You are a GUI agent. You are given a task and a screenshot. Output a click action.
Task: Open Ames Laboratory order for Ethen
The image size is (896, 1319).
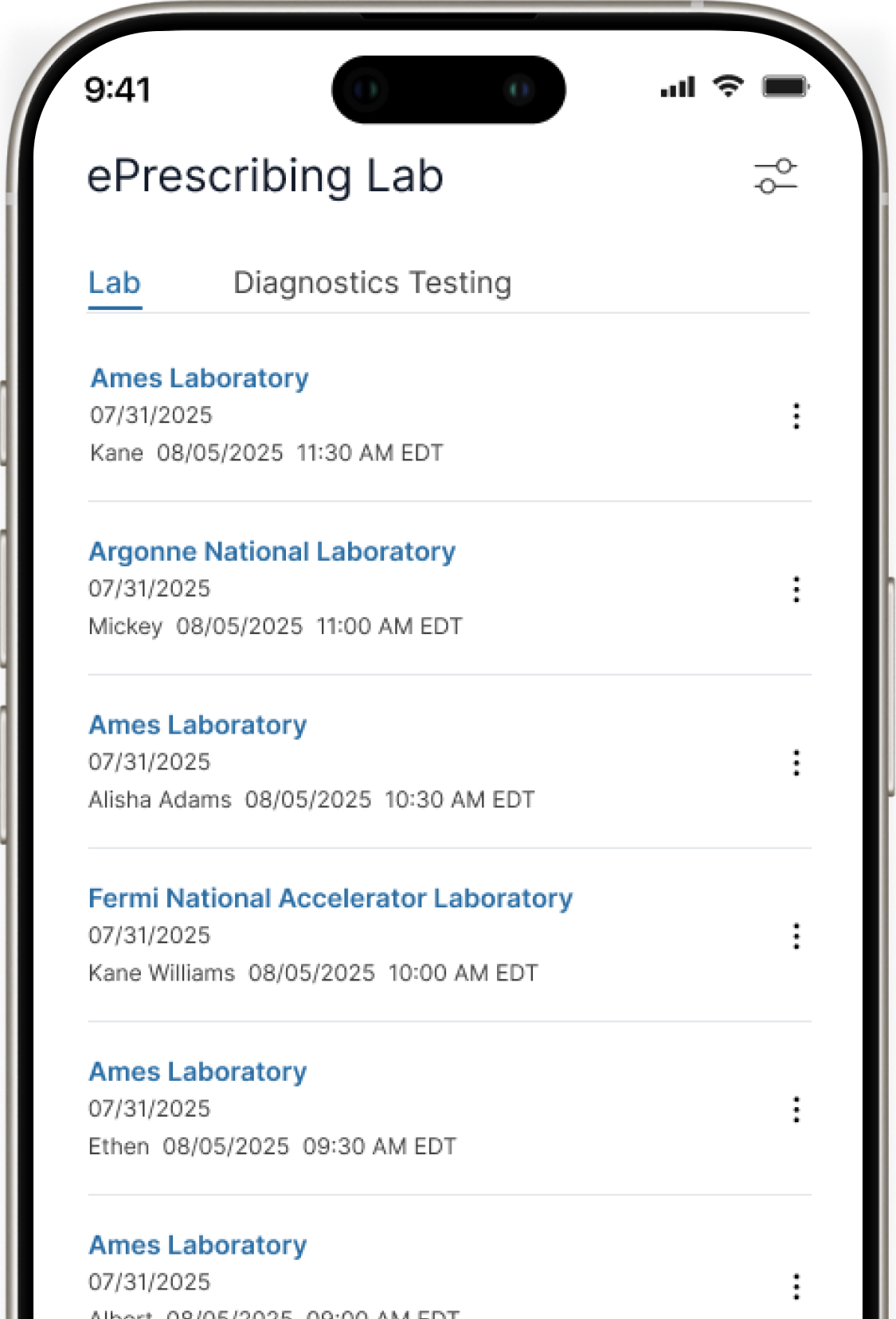tap(198, 1072)
